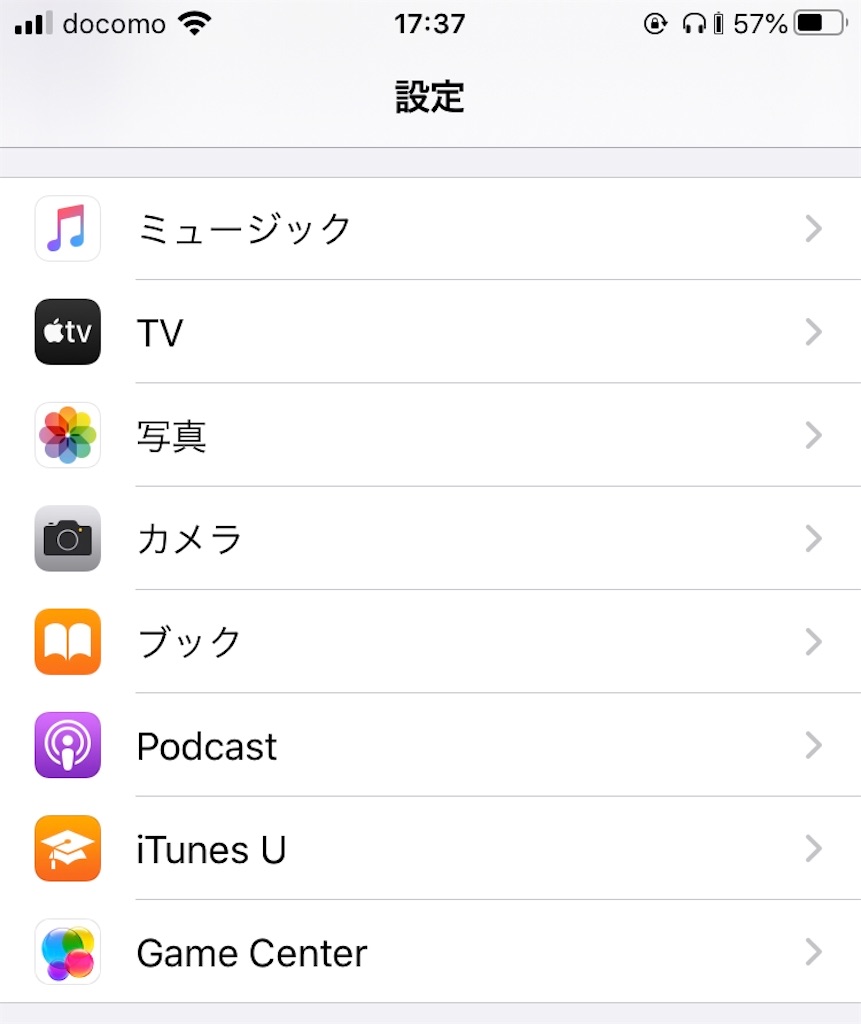Select the 写真 settings row

430,435
